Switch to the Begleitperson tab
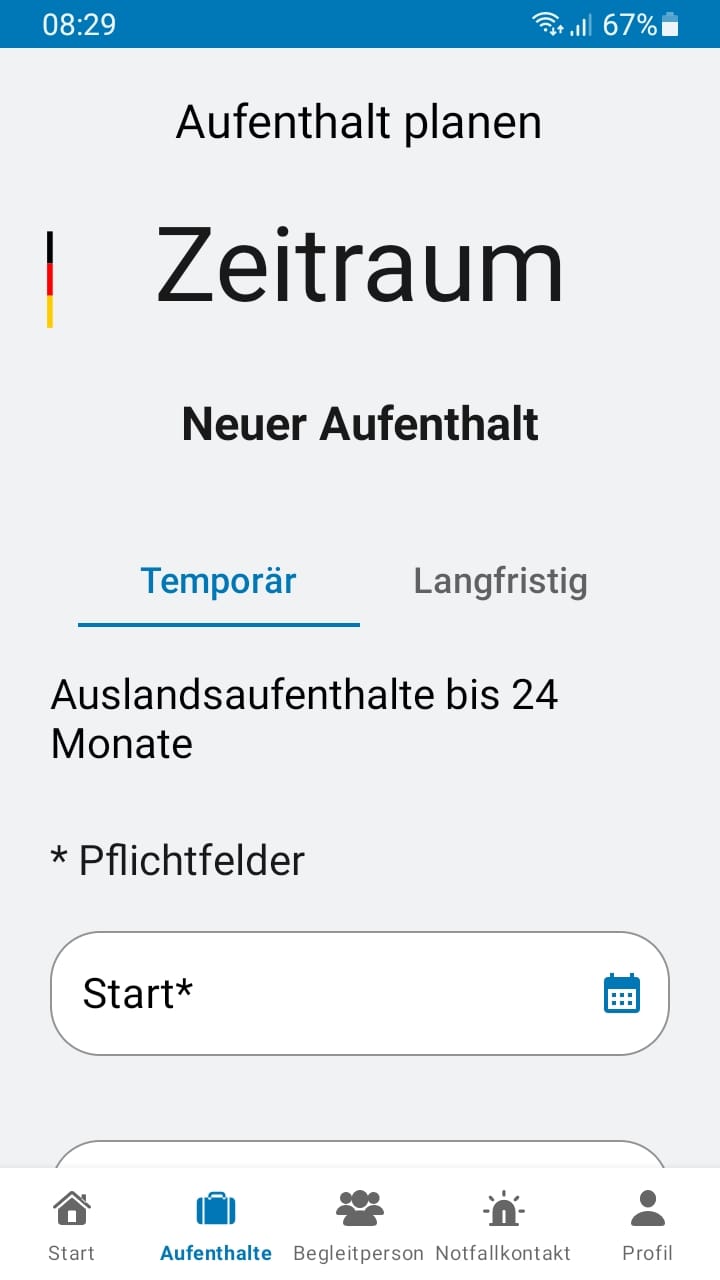 (x=359, y=1225)
